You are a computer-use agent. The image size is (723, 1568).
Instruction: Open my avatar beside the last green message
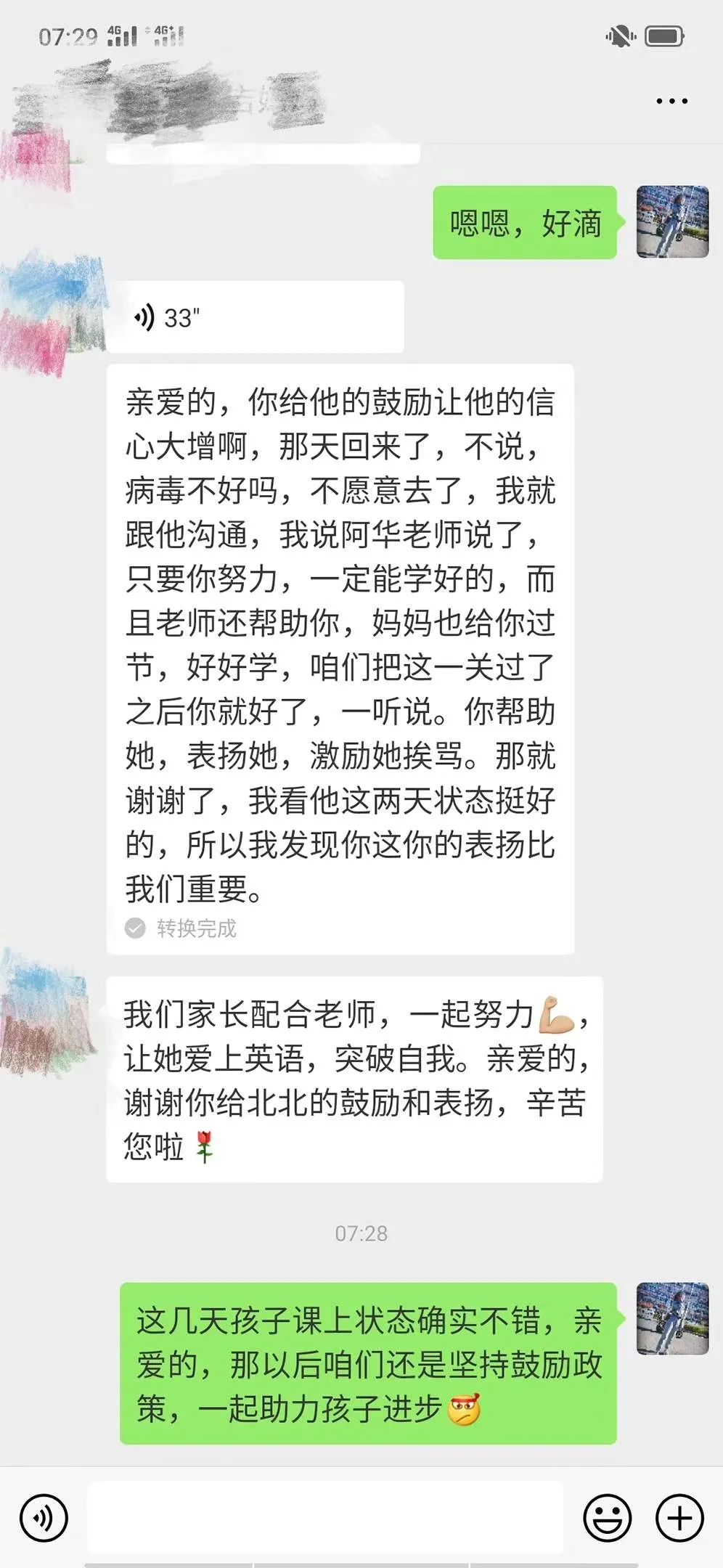672,1318
